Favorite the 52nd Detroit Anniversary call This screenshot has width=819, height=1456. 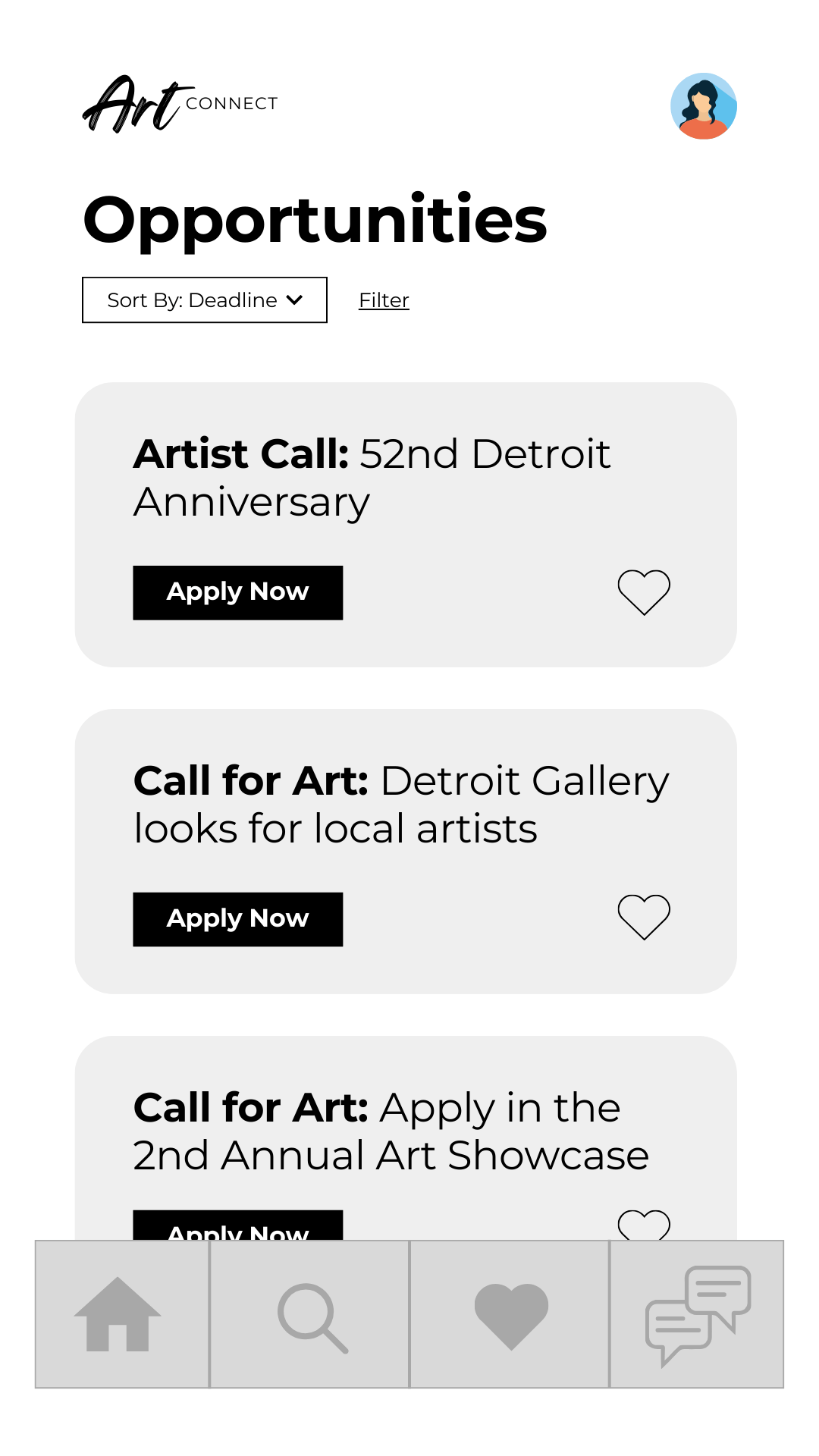pyautogui.click(x=644, y=592)
